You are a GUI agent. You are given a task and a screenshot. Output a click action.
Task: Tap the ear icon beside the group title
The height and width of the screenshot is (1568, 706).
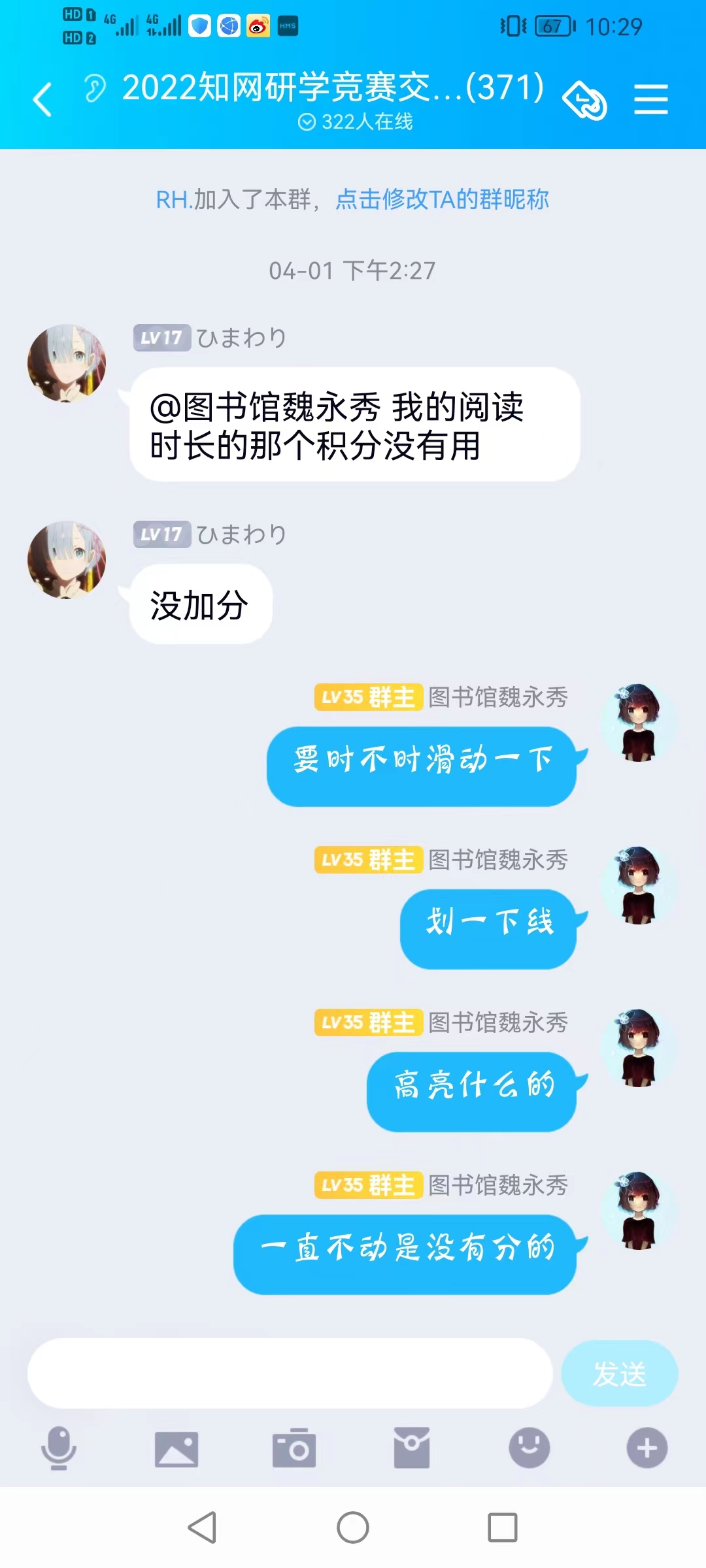click(x=95, y=88)
